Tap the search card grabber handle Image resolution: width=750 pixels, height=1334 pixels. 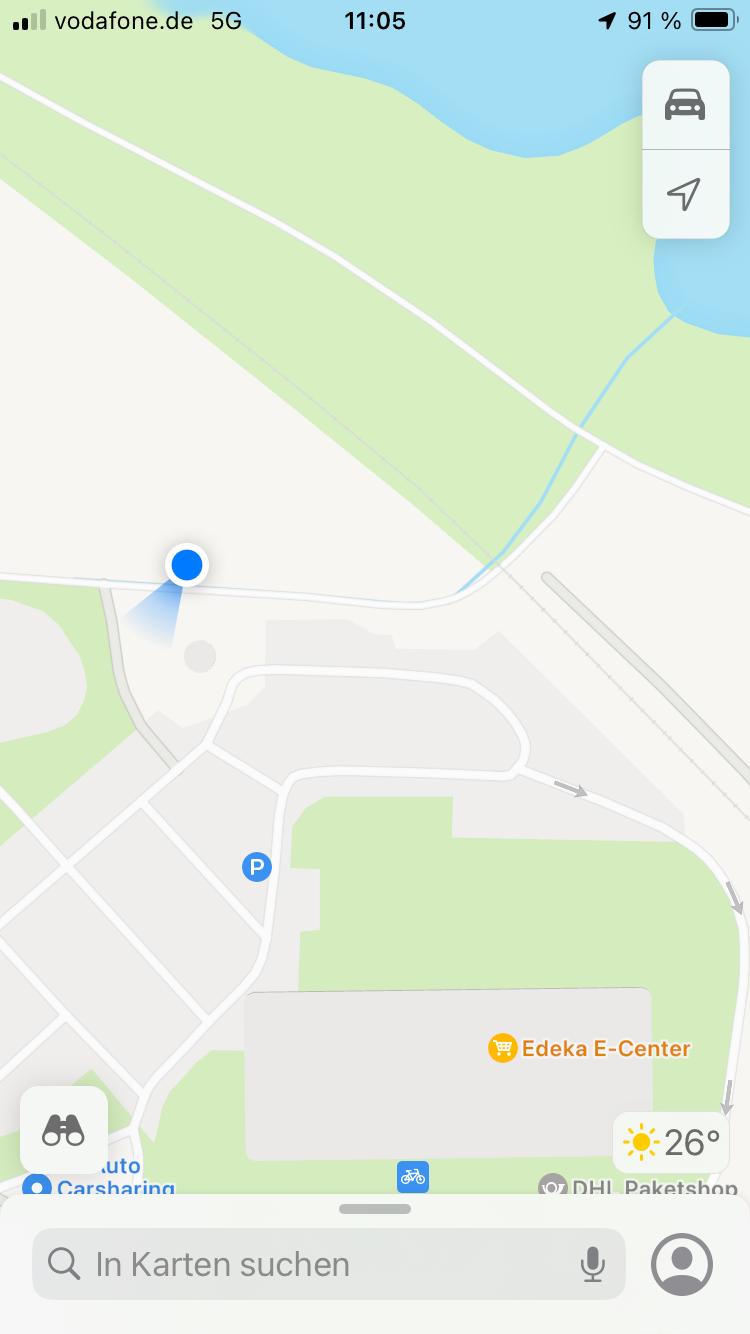[x=375, y=1209]
